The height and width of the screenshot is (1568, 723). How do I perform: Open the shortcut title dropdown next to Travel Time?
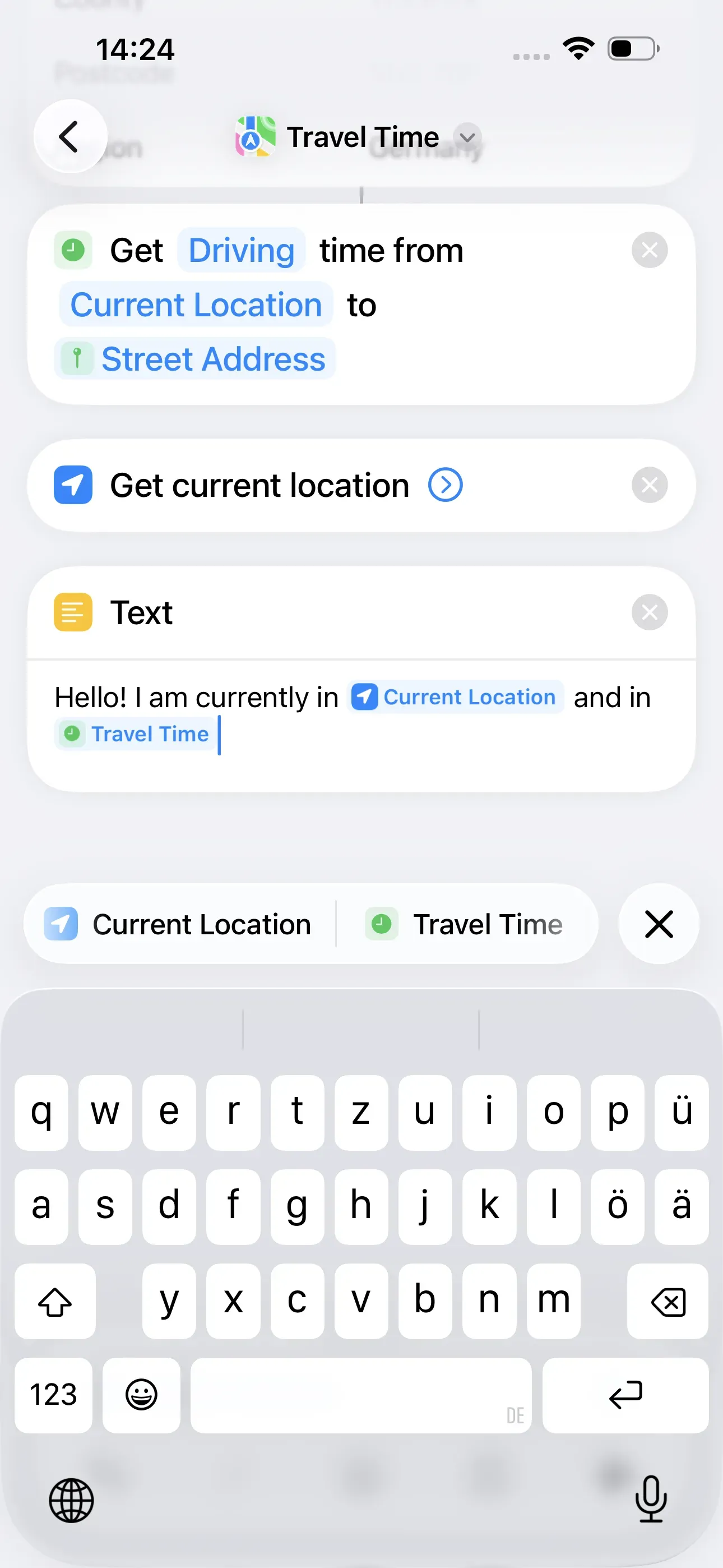[x=466, y=137]
